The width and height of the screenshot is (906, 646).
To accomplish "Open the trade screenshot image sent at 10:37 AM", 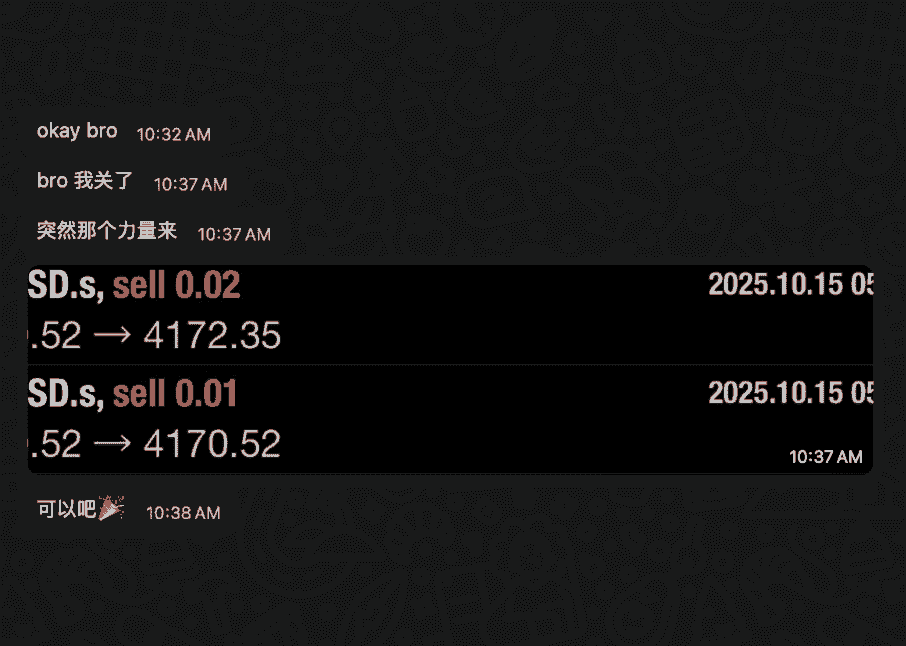I will (450, 368).
